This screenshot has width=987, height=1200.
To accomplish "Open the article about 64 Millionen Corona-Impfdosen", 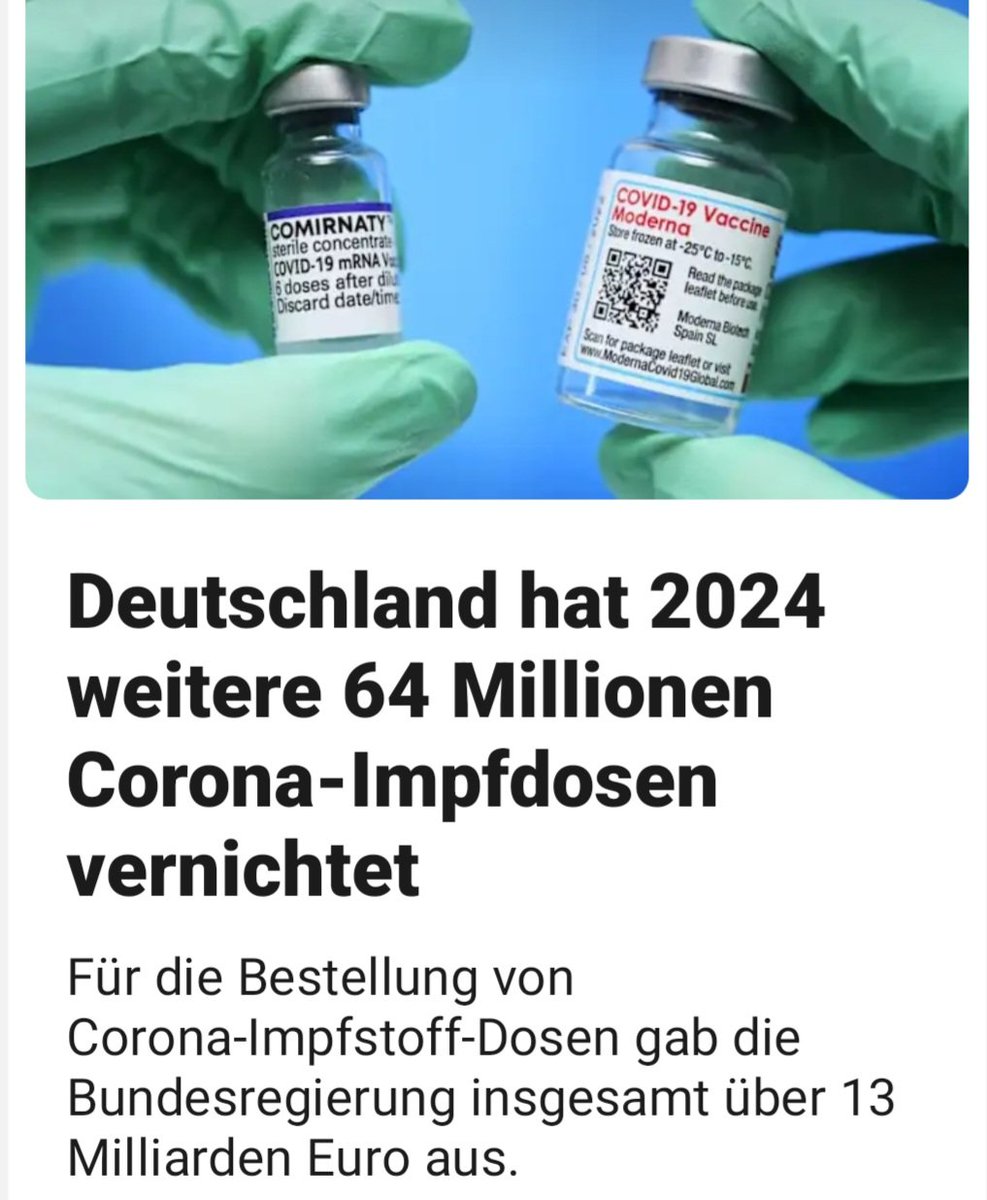I will [x=445, y=737].
